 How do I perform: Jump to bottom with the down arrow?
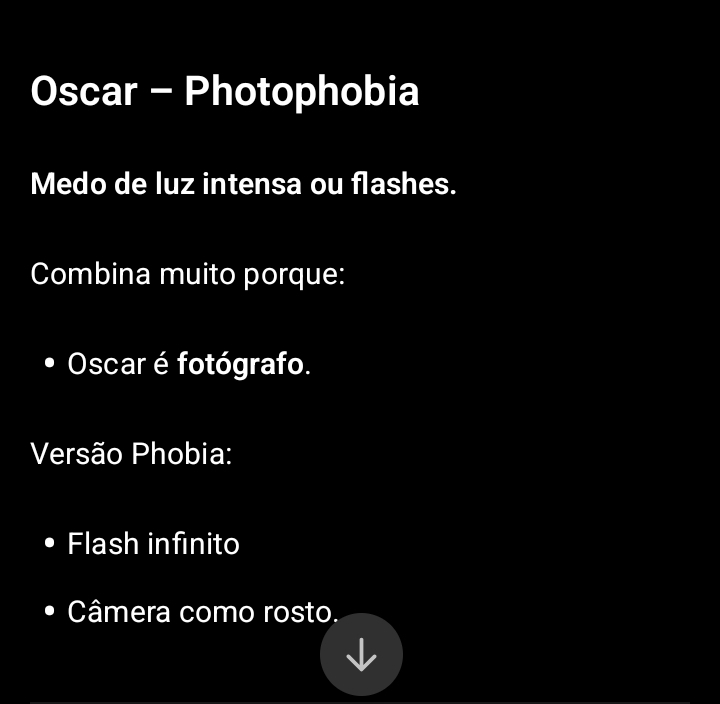[361, 655]
